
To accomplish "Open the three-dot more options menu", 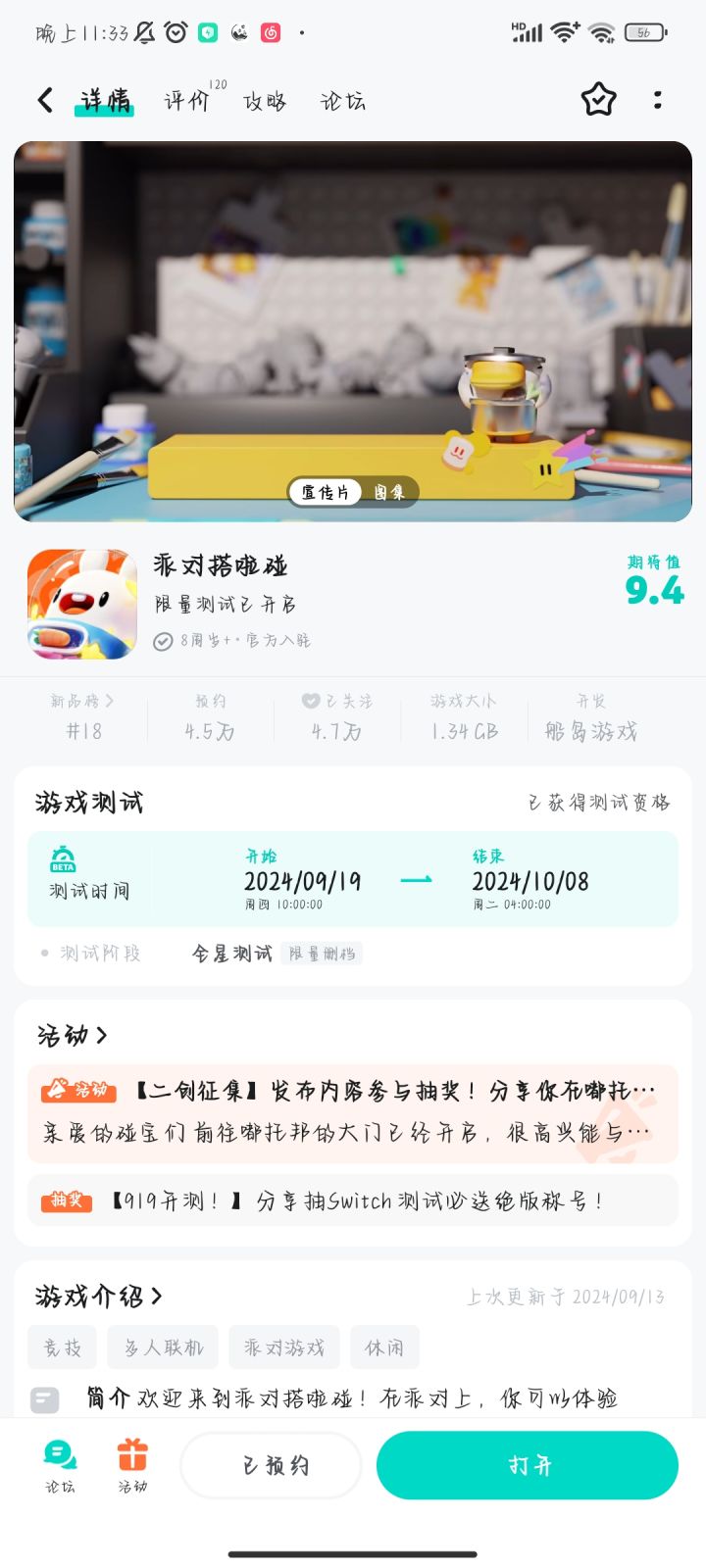I will (x=657, y=99).
